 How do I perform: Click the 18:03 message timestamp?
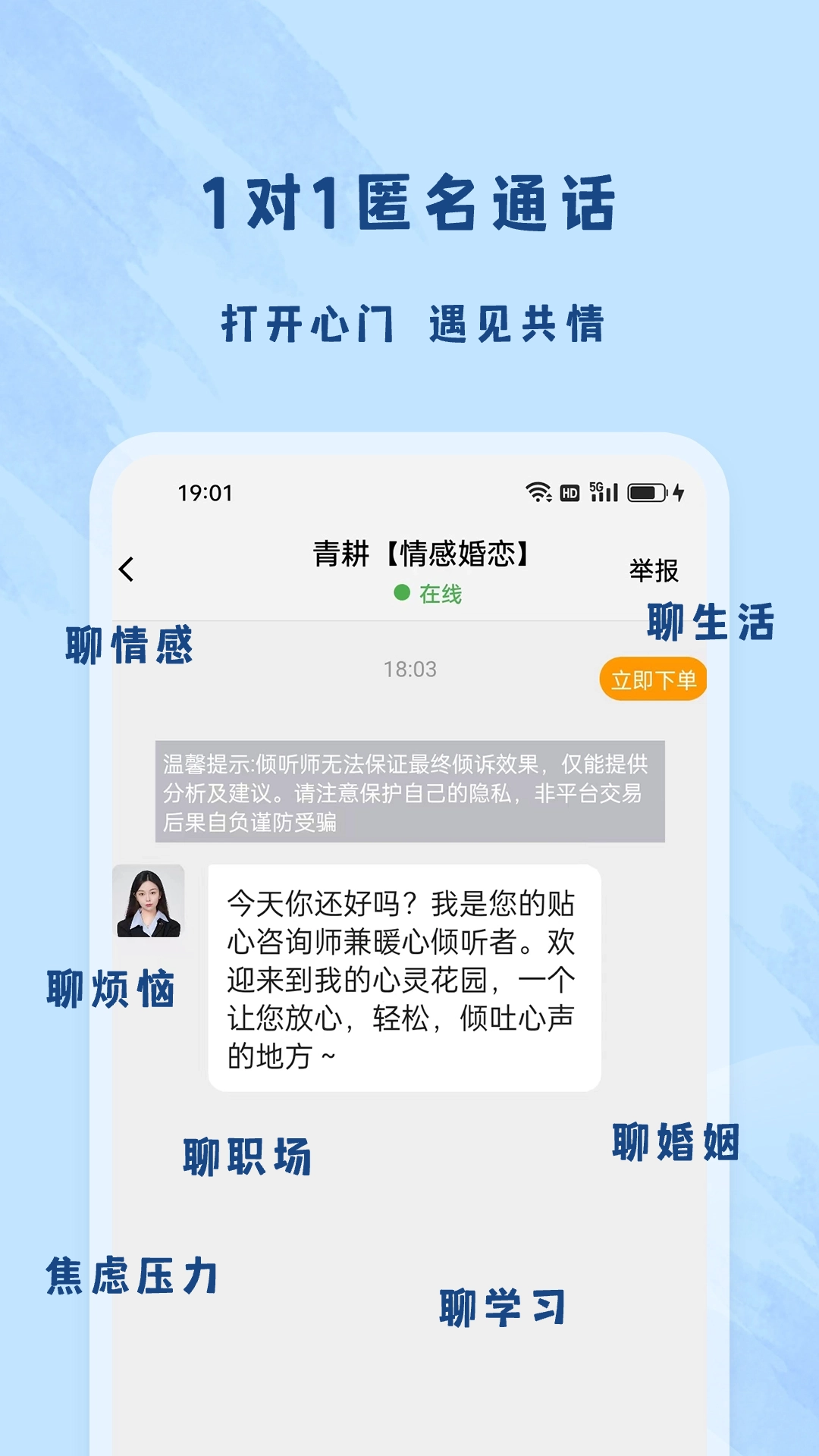[409, 669]
